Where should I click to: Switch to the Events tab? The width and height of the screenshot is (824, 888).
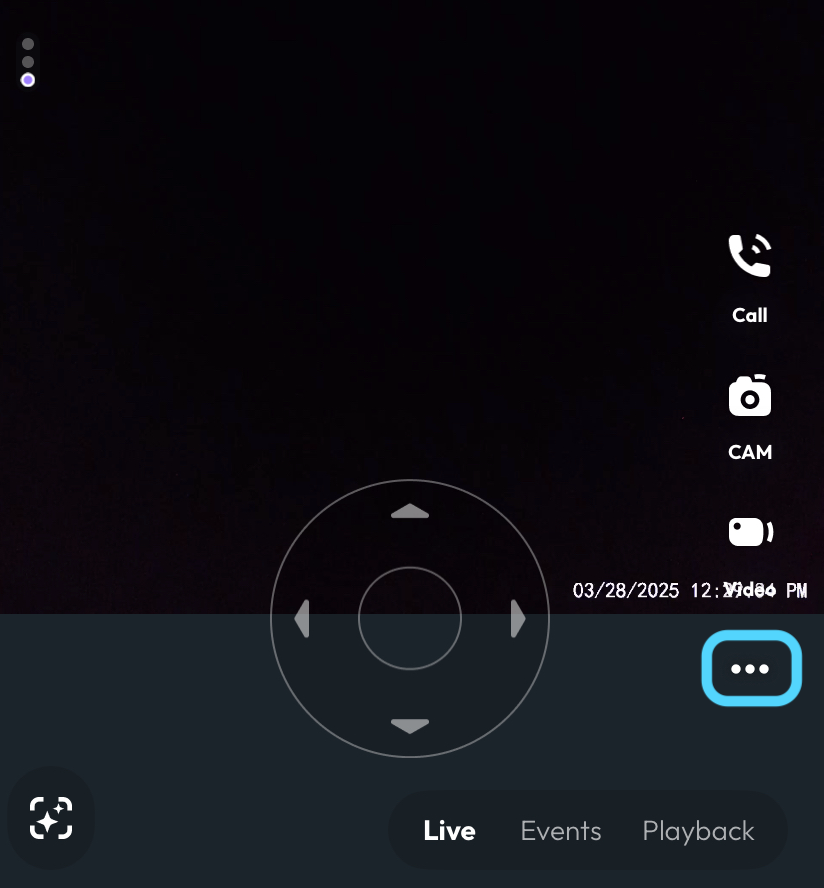tap(561, 831)
